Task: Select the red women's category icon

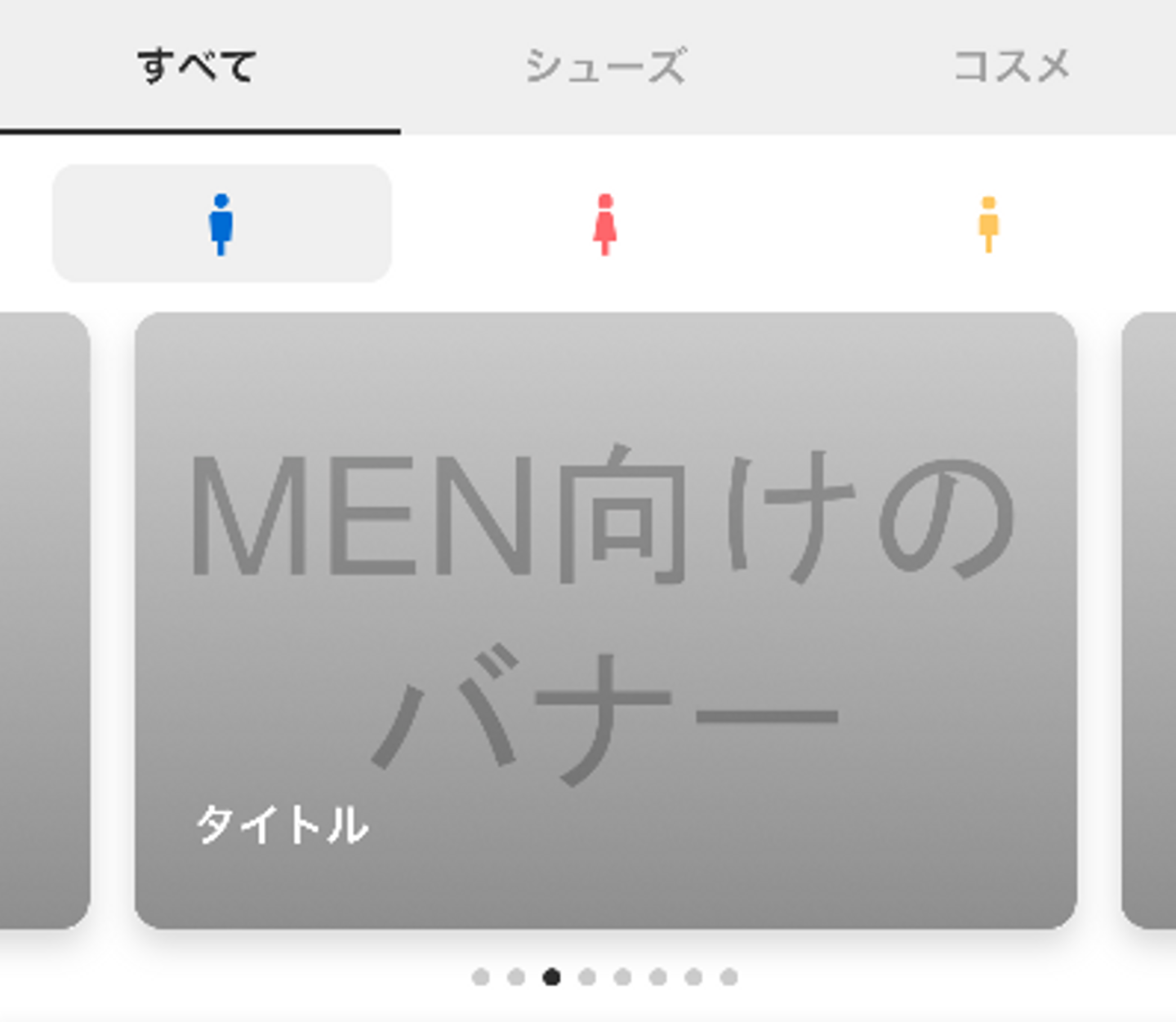Action: coord(605,224)
